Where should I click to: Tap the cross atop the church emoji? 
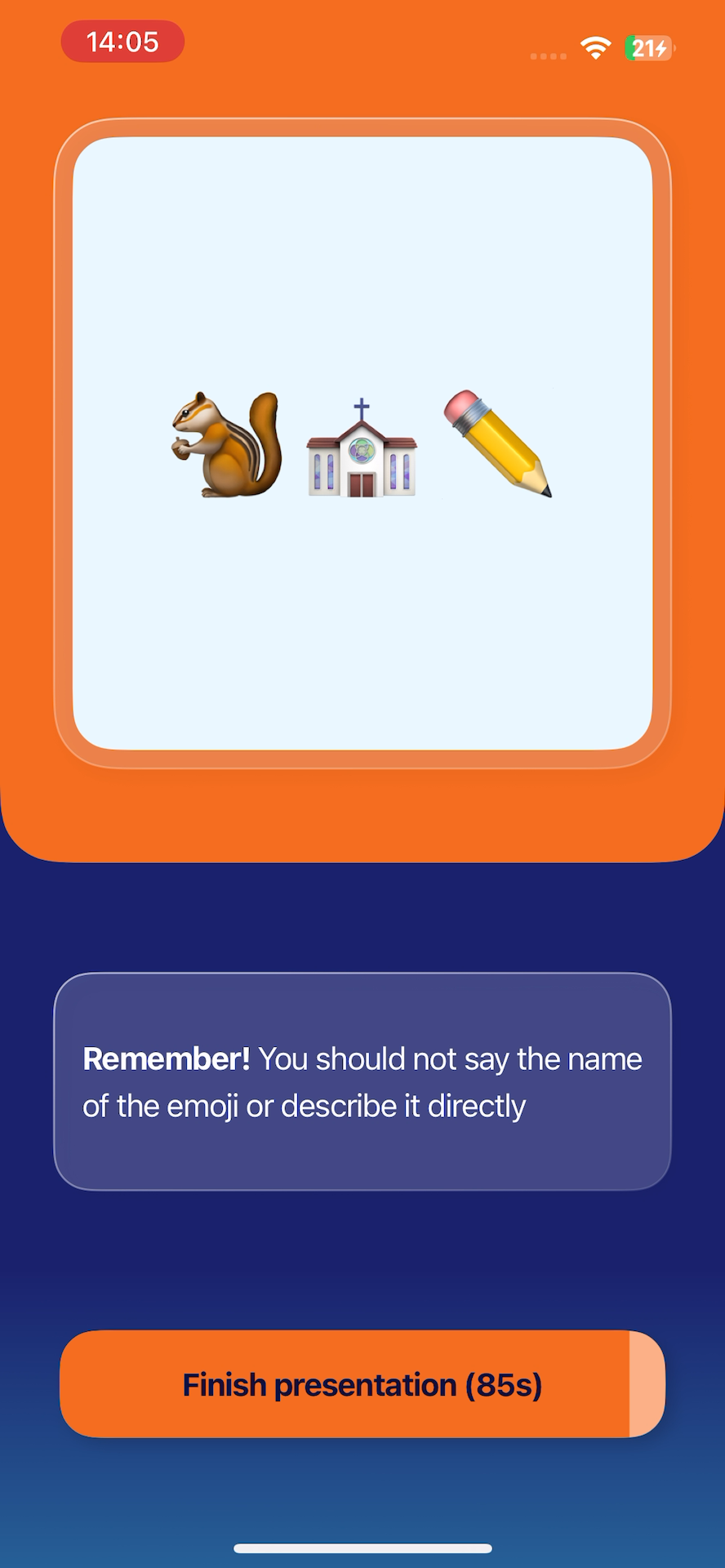[360, 404]
